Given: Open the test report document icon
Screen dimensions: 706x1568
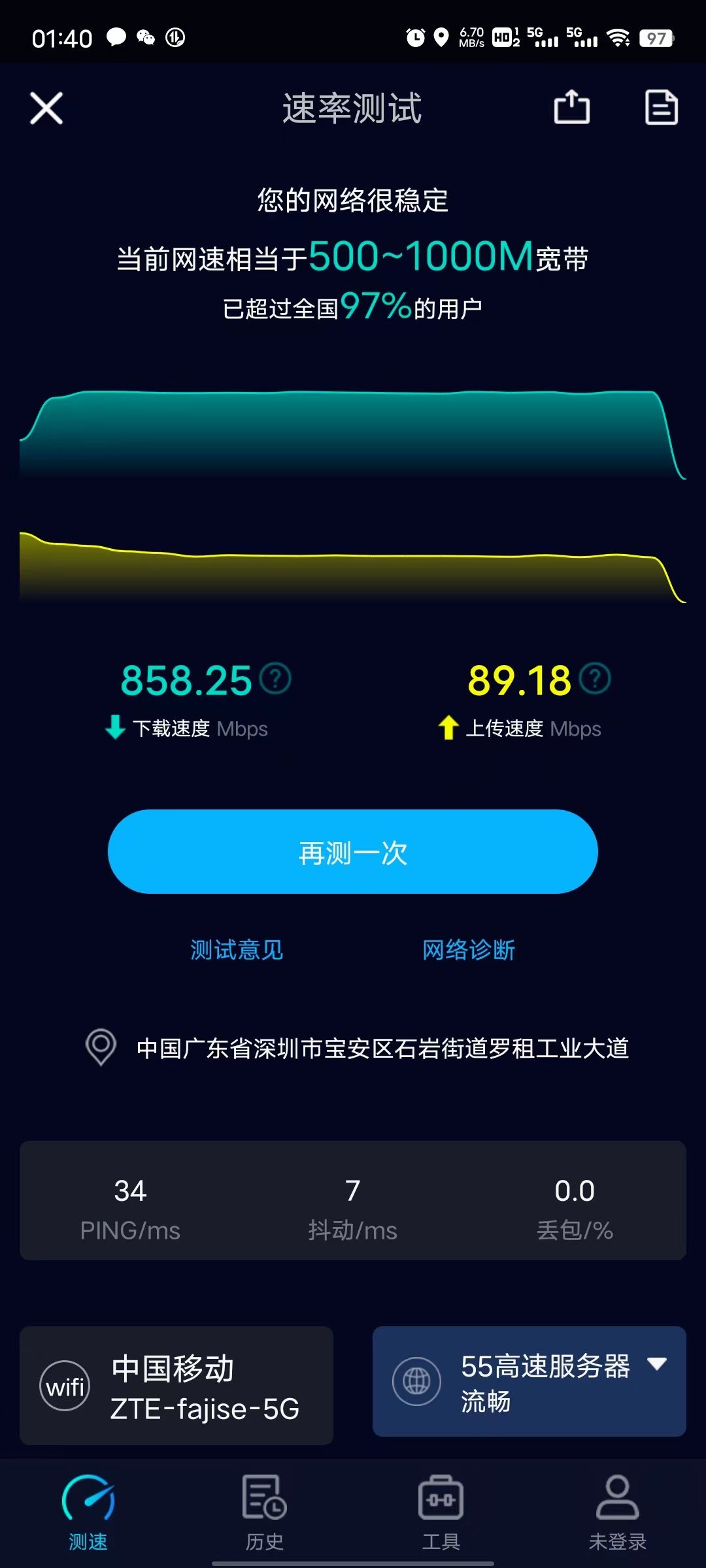Looking at the screenshot, I should click(x=661, y=108).
